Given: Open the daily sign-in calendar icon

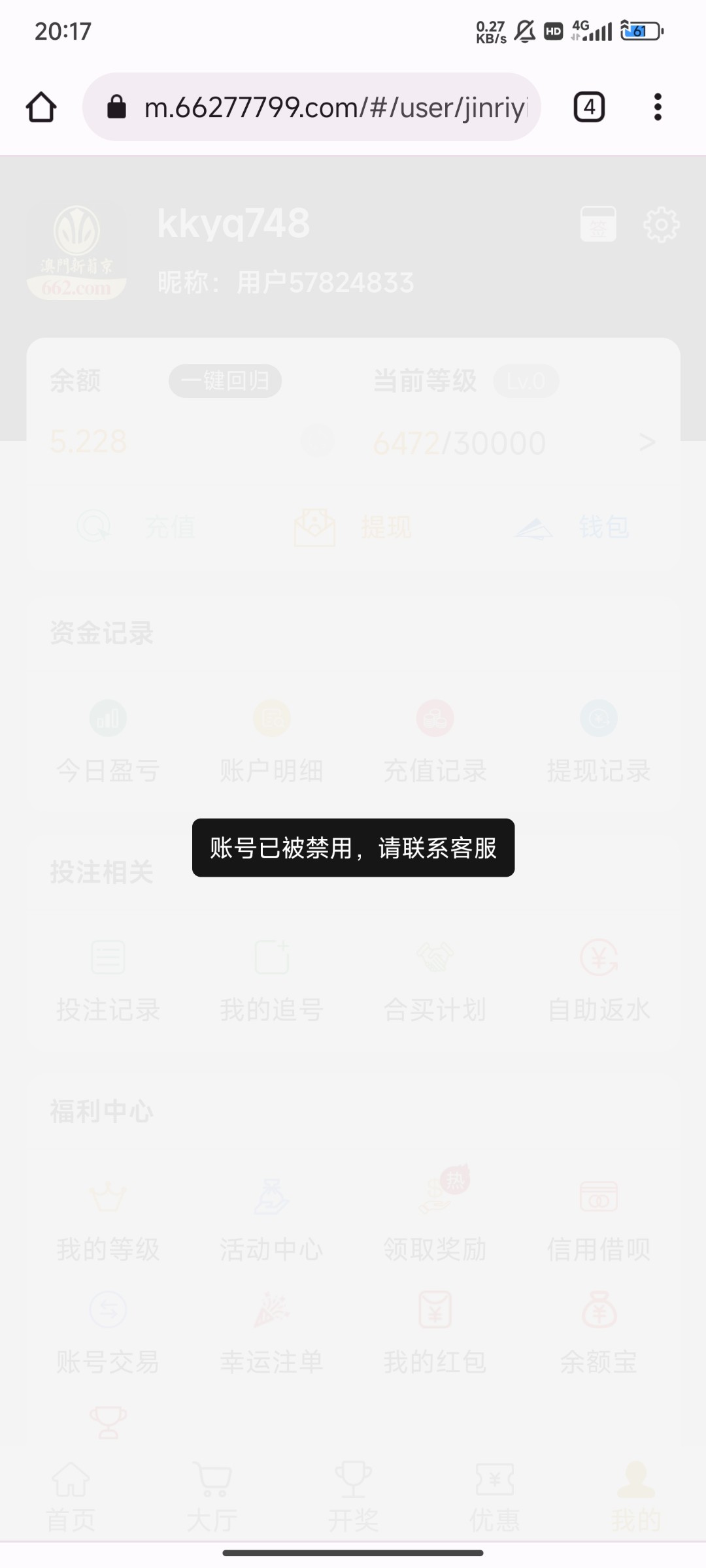Looking at the screenshot, I should 598,224.
